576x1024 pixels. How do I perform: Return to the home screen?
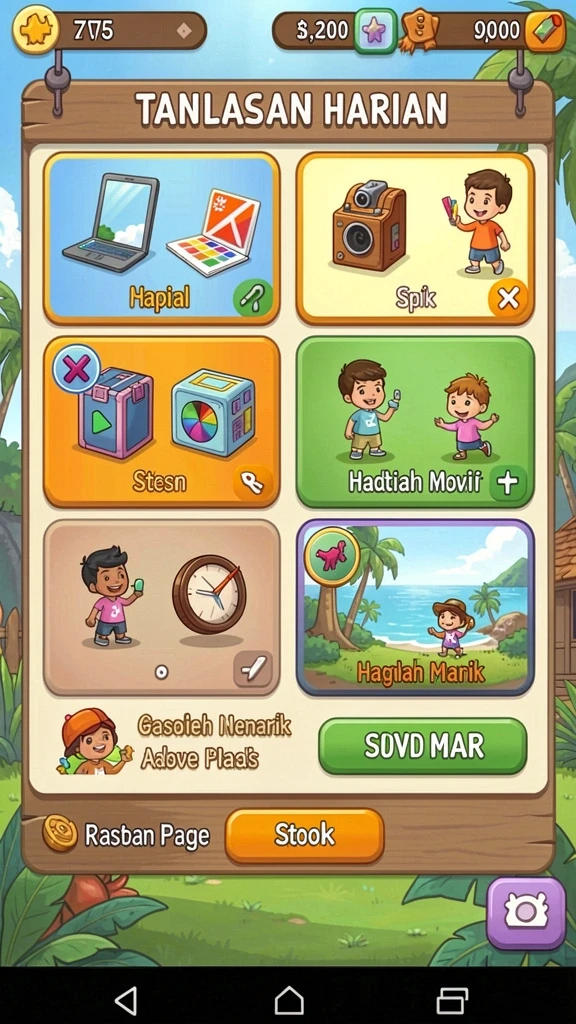[x=289, y=1000]
